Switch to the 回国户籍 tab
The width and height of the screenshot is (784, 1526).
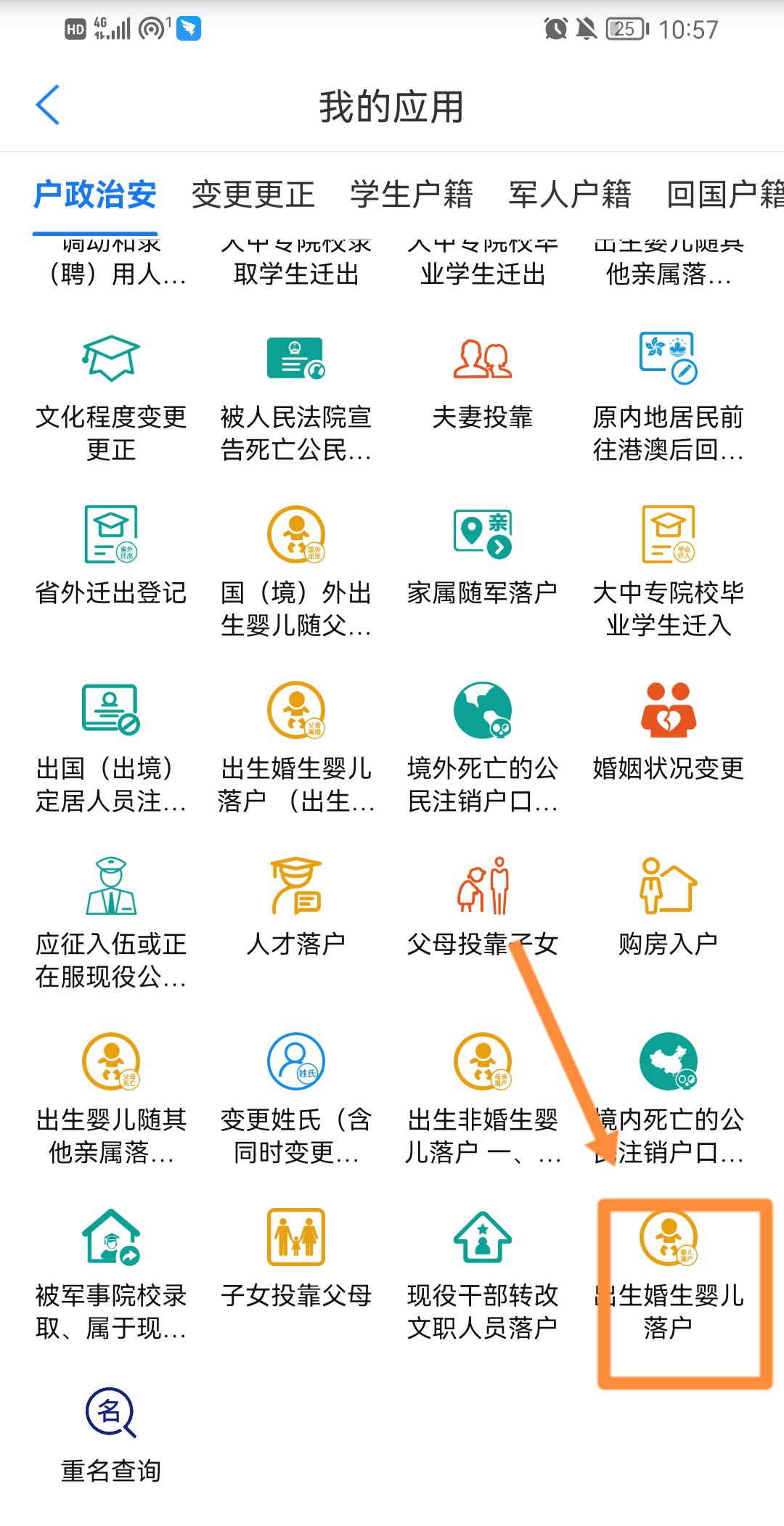[724, 195]
